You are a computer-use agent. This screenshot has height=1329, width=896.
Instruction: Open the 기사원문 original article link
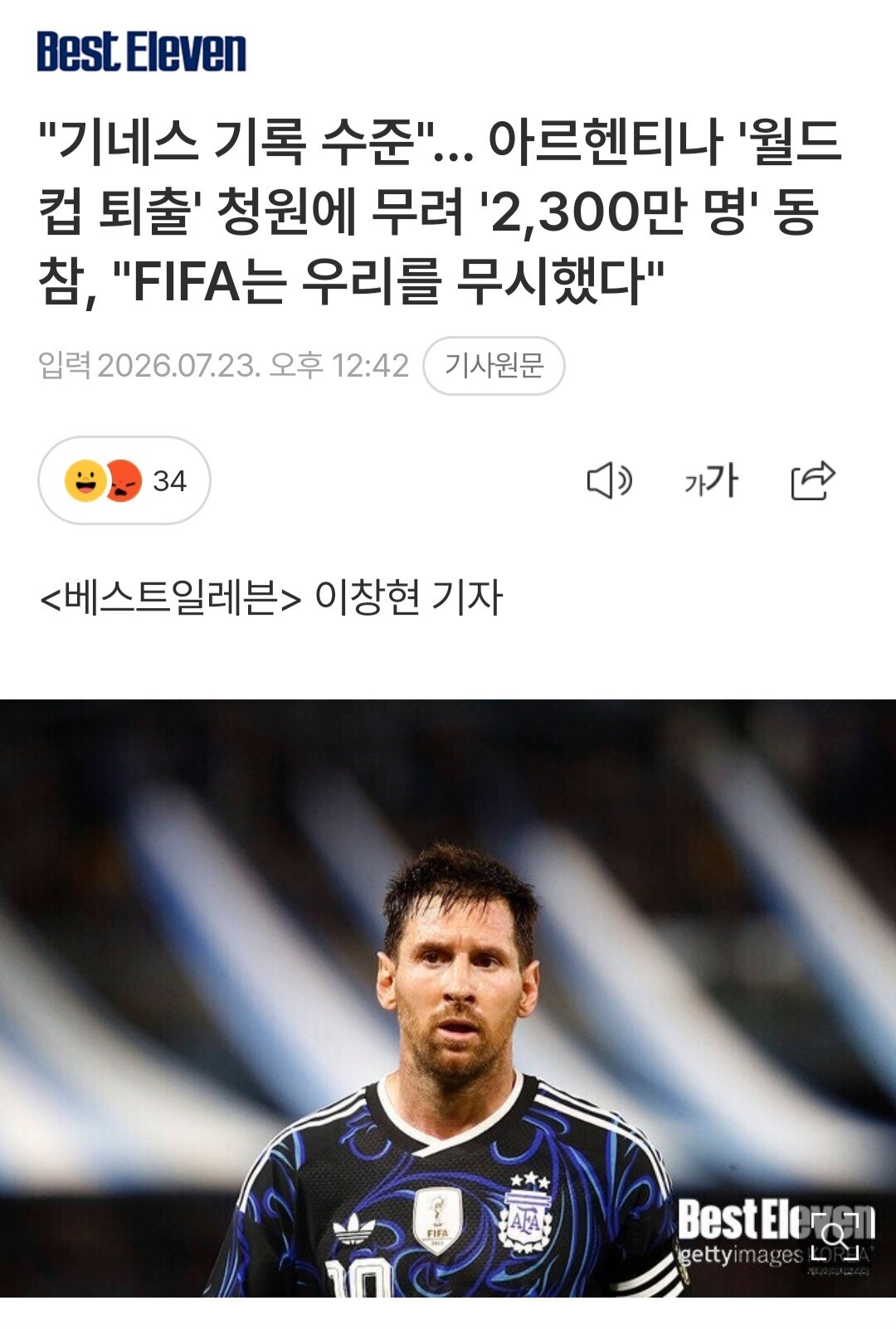pyautogui.click(x=494, y=366)
